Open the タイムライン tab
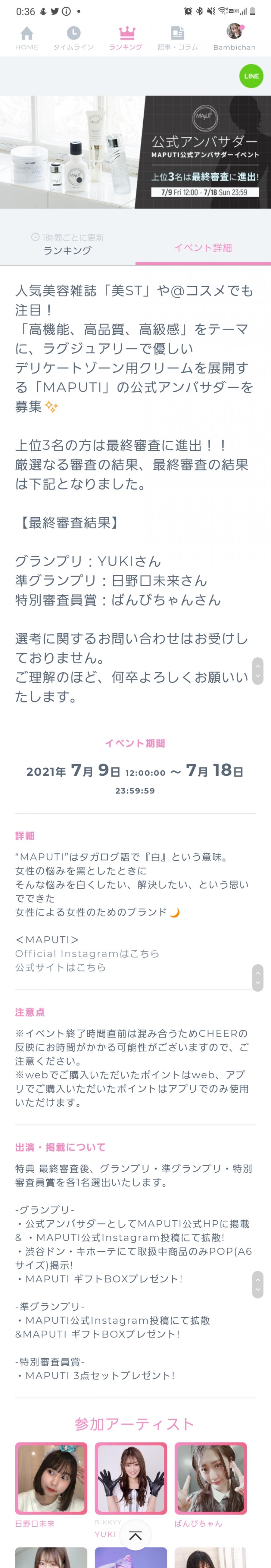 73,38
